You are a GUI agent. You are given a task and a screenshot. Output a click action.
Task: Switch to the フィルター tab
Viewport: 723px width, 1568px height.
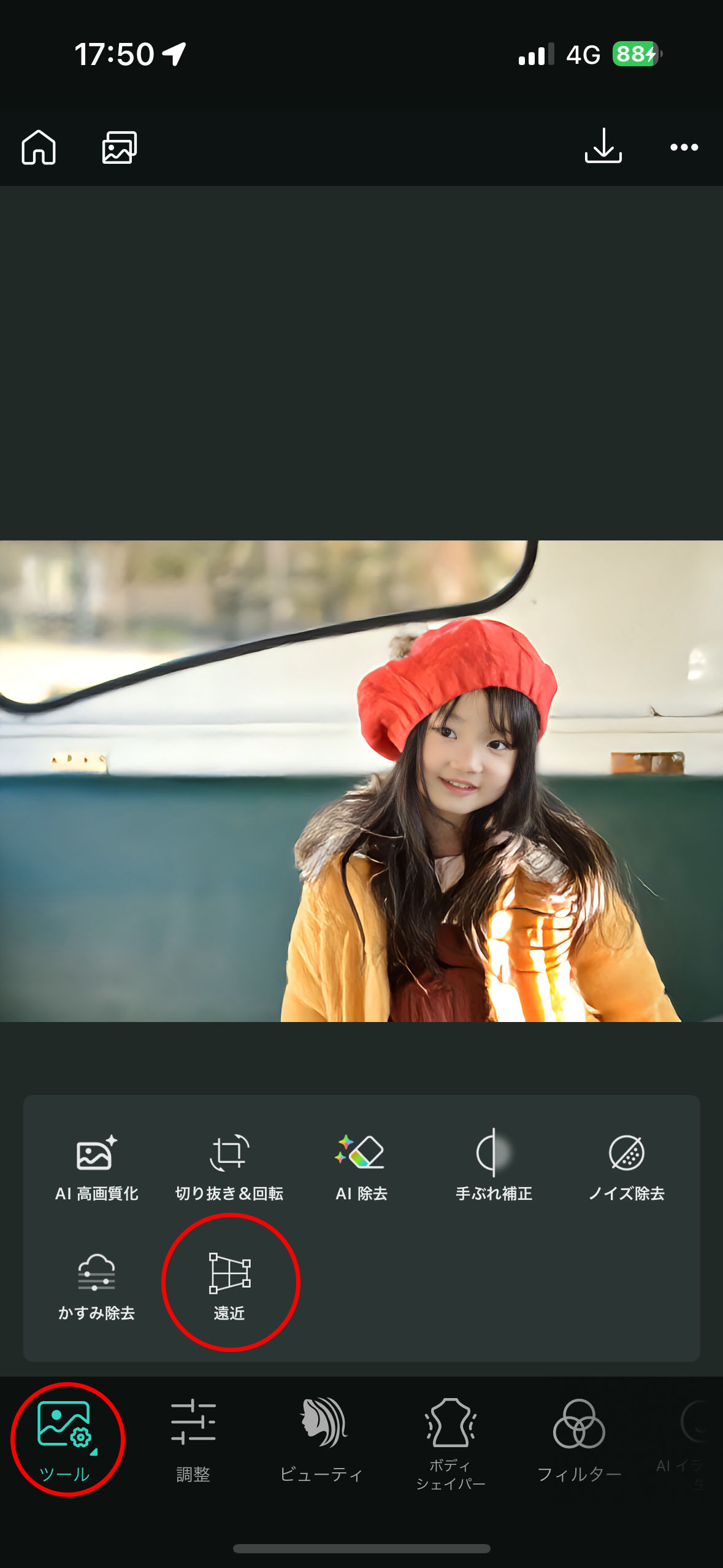tap(579, 1439)
